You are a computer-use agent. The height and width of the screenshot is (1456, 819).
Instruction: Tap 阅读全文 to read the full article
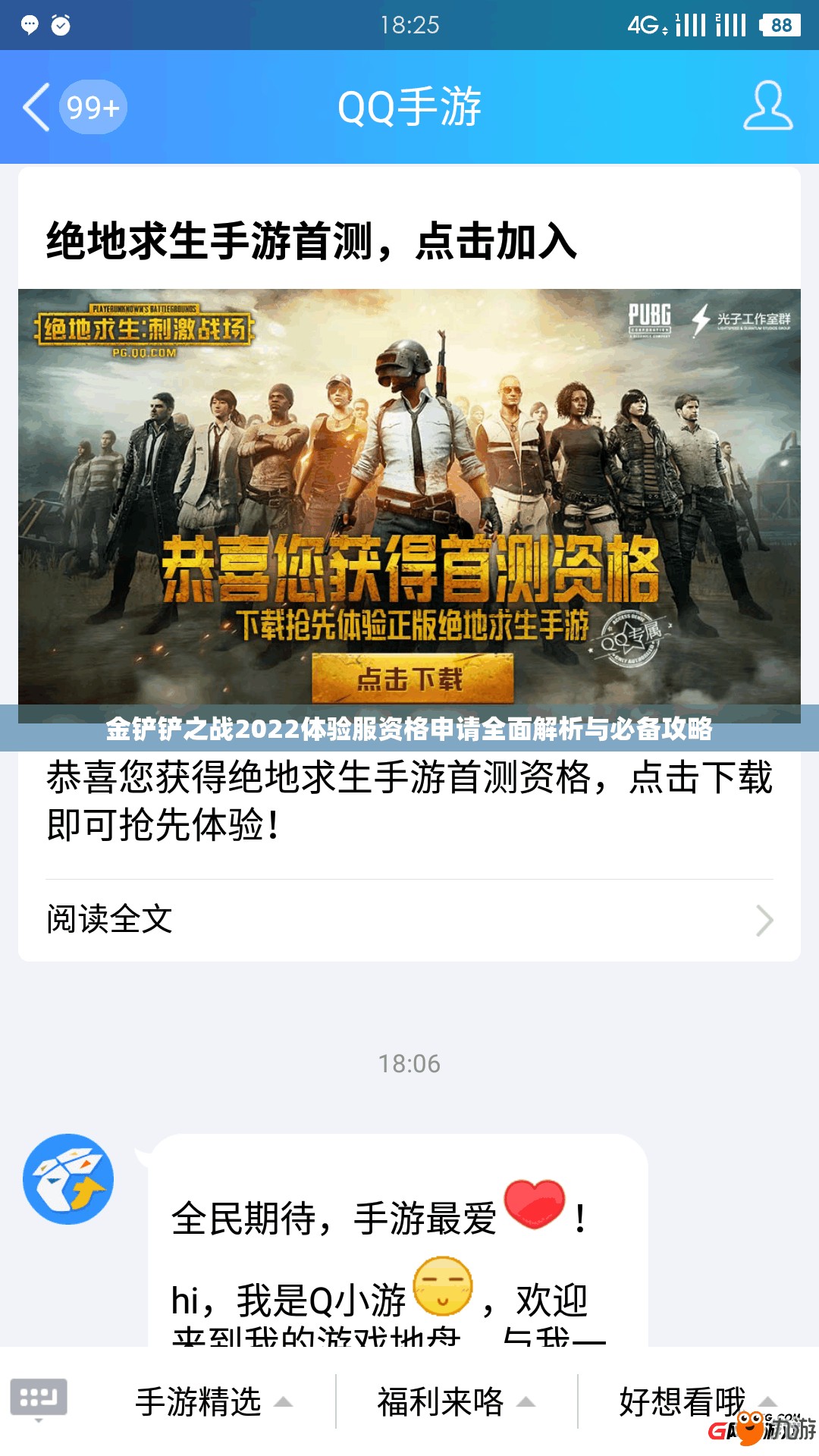tap(409, 920)
